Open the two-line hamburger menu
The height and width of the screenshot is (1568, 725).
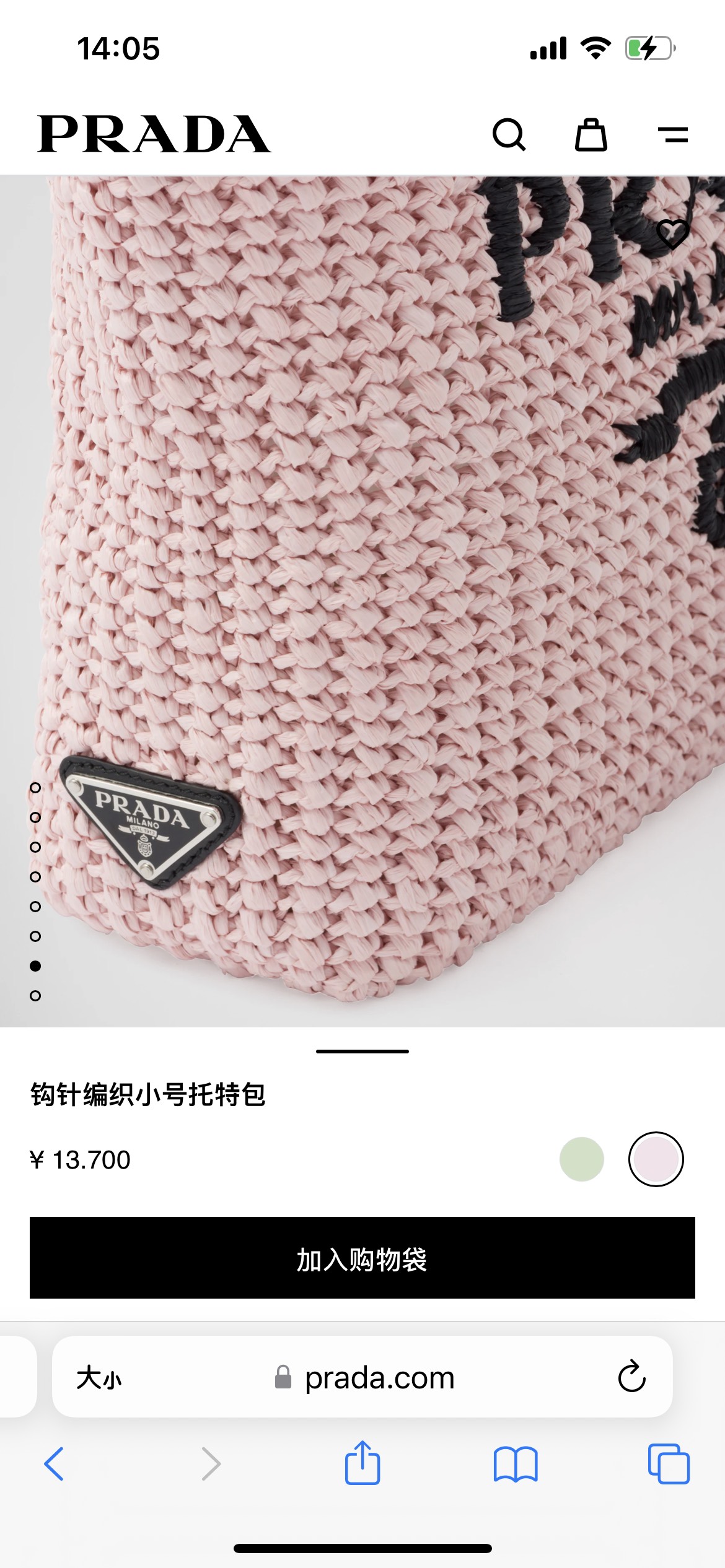[x=673, y=134]
